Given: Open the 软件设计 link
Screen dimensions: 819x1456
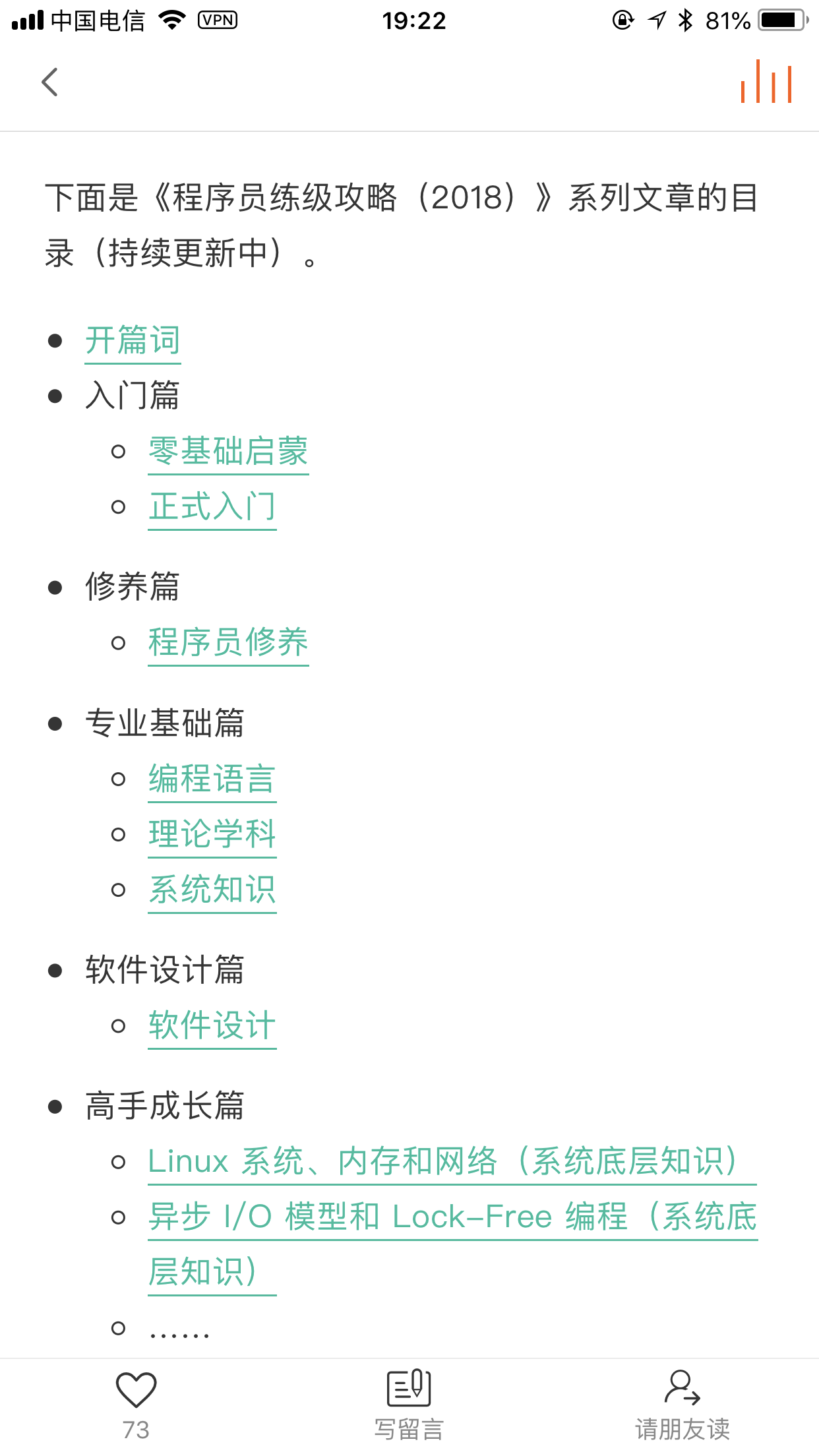Looking at the screenshot, I should [212, 1026].
